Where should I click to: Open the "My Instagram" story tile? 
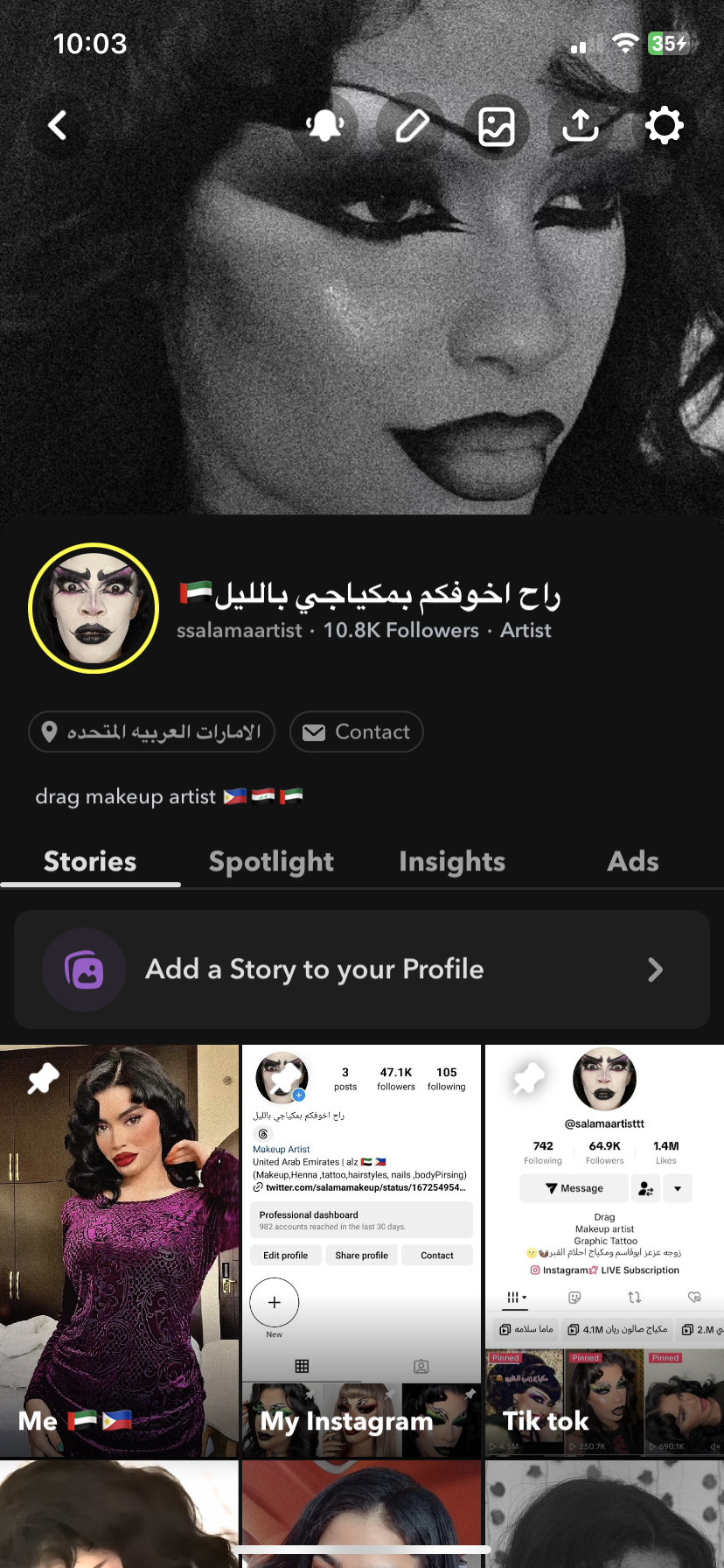pyautogui.click(x=361, y=1251)
